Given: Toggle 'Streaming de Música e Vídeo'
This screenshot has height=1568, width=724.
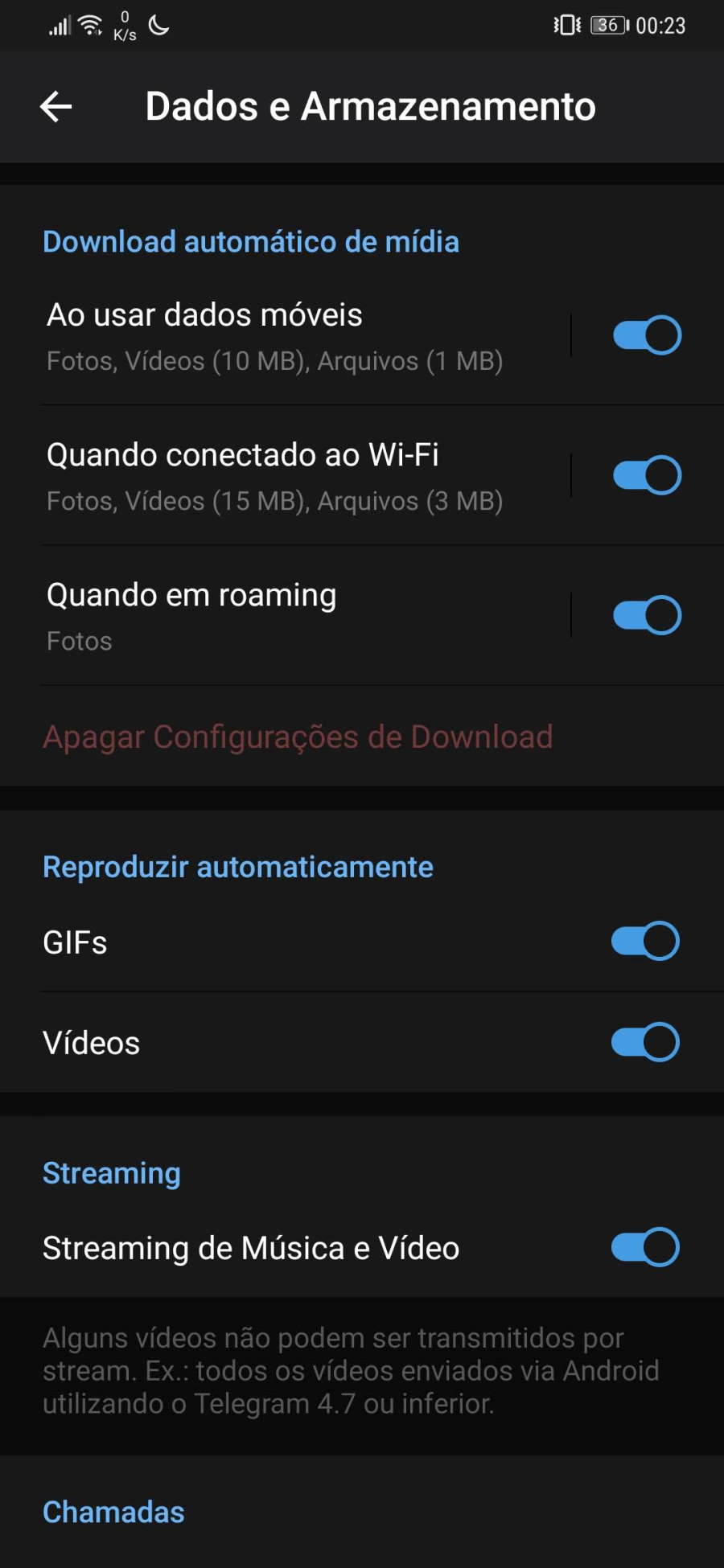Looking at the screenshot, I should [x=645, y=1247].
